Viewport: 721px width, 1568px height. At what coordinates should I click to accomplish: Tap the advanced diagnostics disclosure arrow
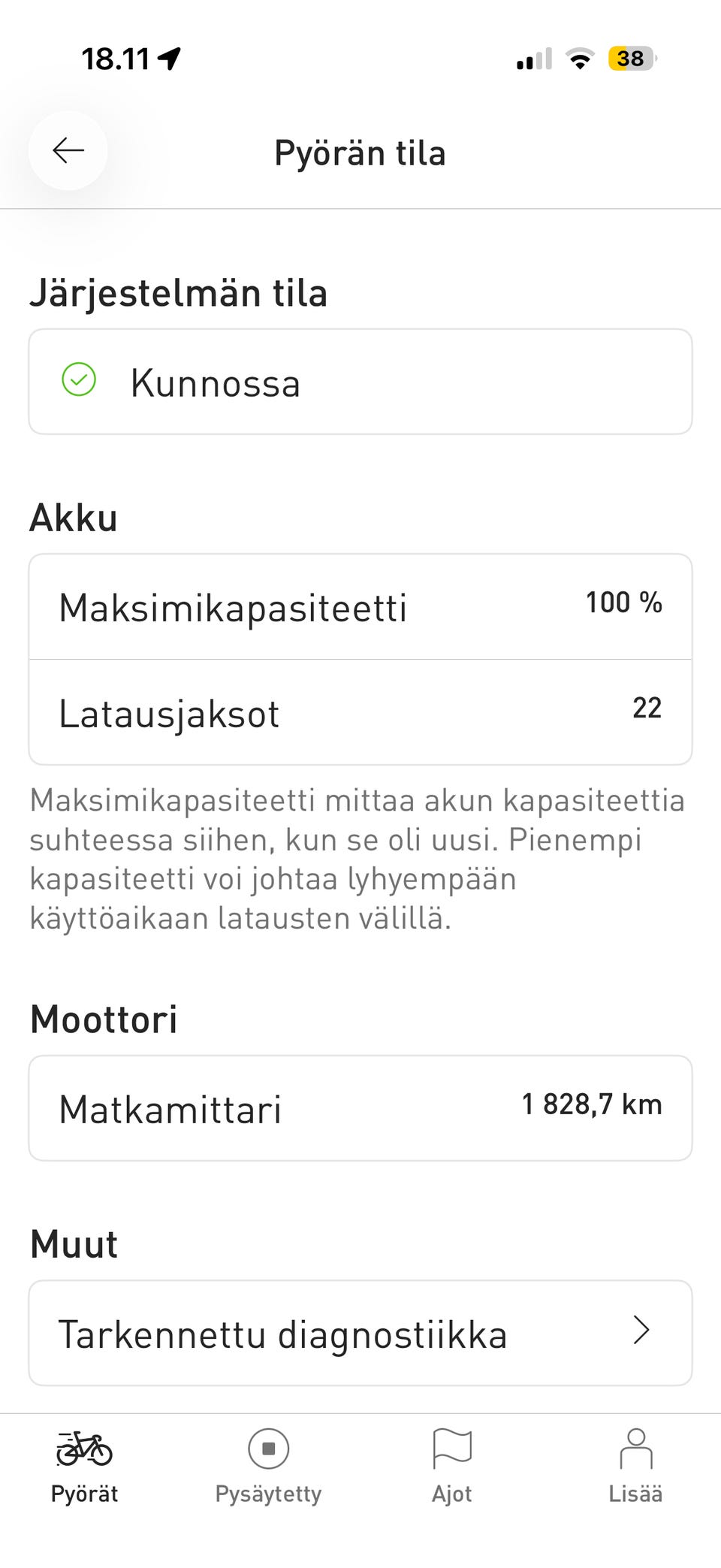pyautogui.click(x=641, y=1331)
